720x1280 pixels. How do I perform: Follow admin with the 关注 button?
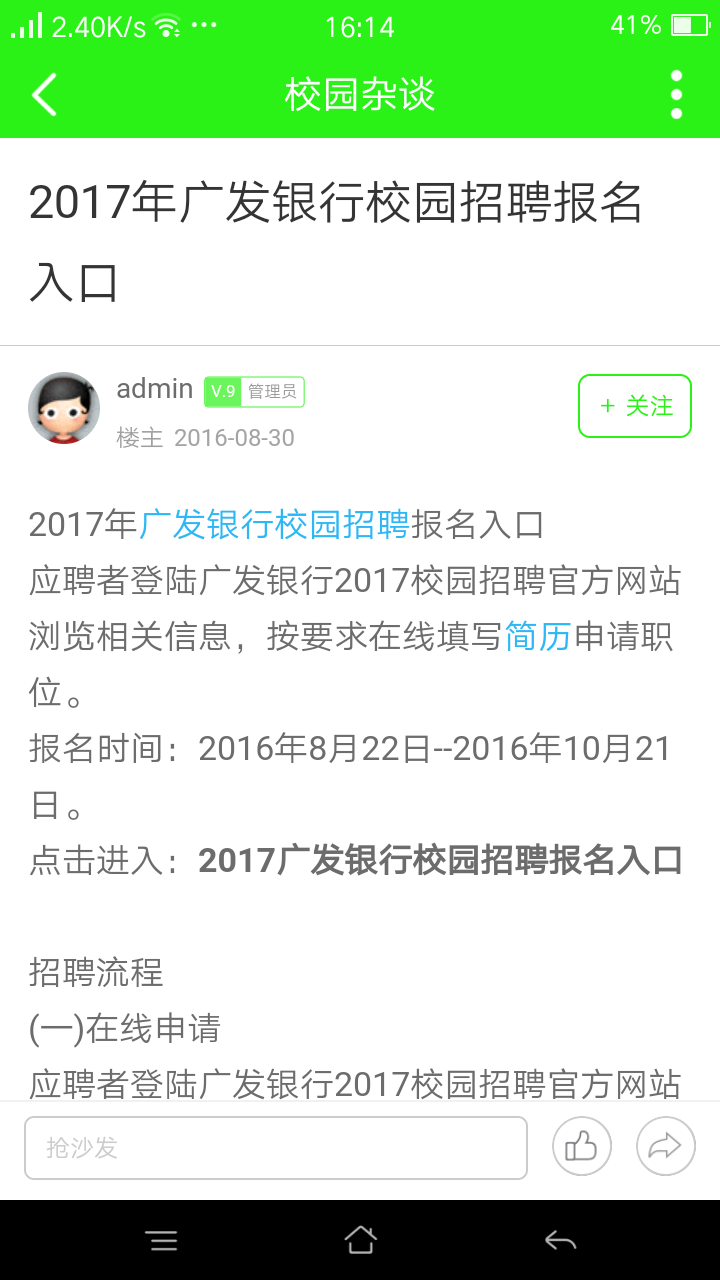(x=634, y=406)
